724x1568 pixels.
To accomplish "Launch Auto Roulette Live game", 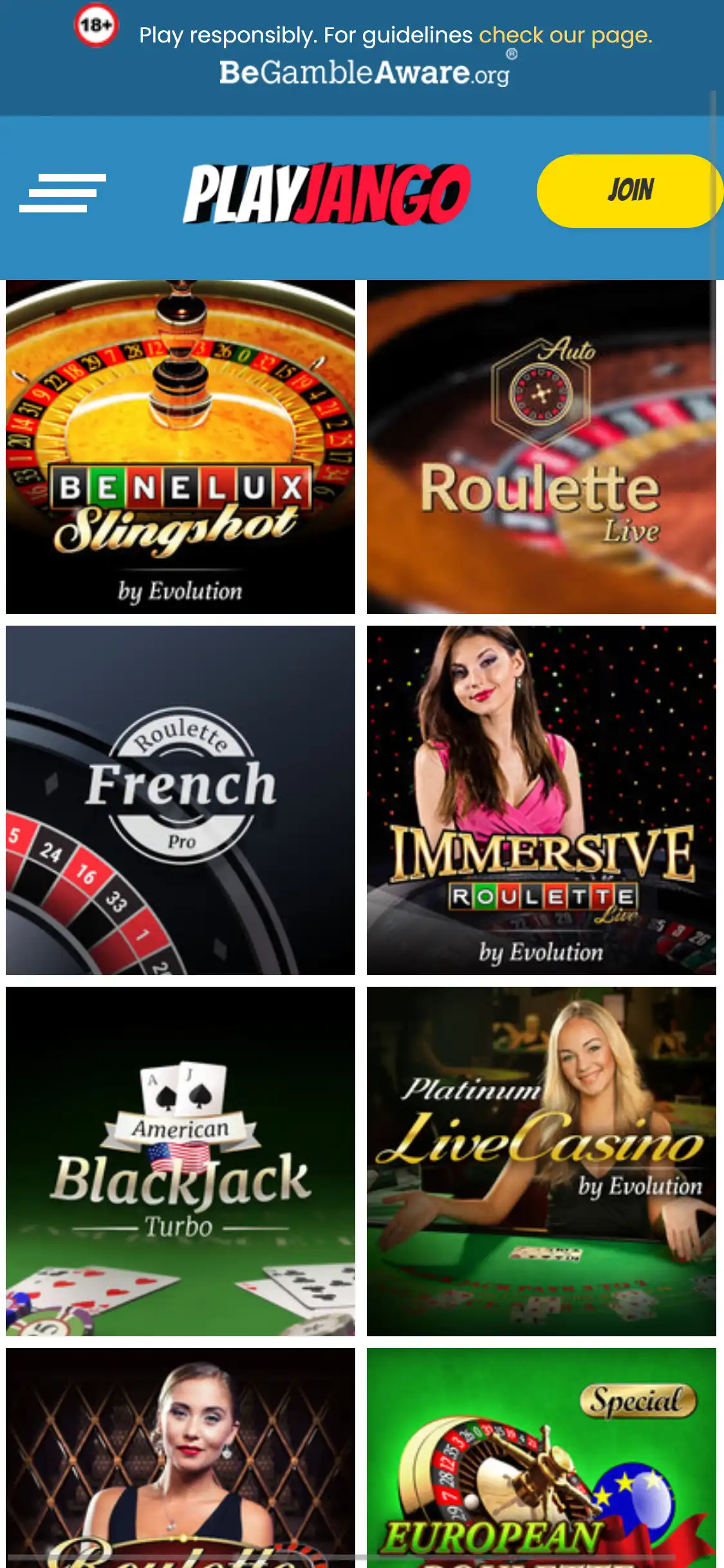I will pyautogui.click(x=541, y=447).
